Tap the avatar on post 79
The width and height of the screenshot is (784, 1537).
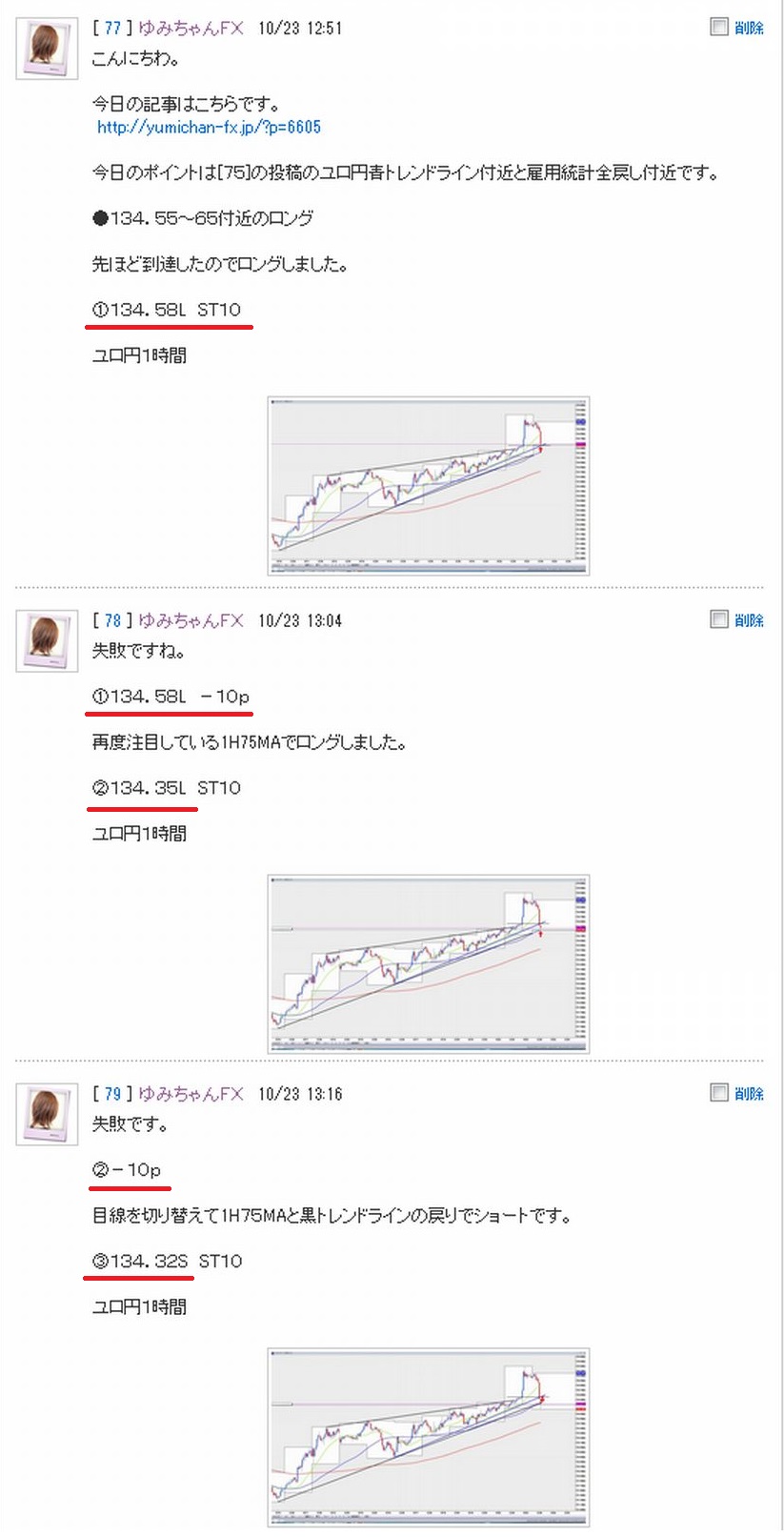click(x=47, y=1114)
